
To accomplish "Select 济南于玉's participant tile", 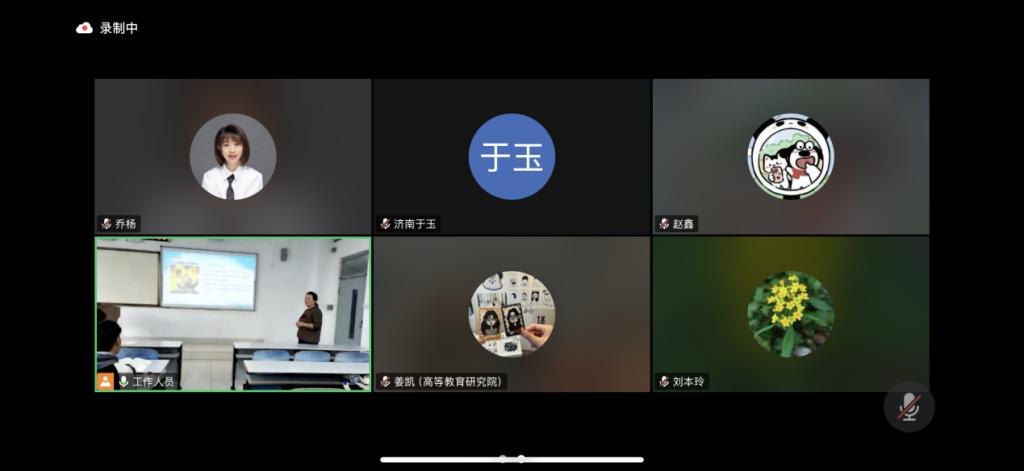I will tap(511, 157).
